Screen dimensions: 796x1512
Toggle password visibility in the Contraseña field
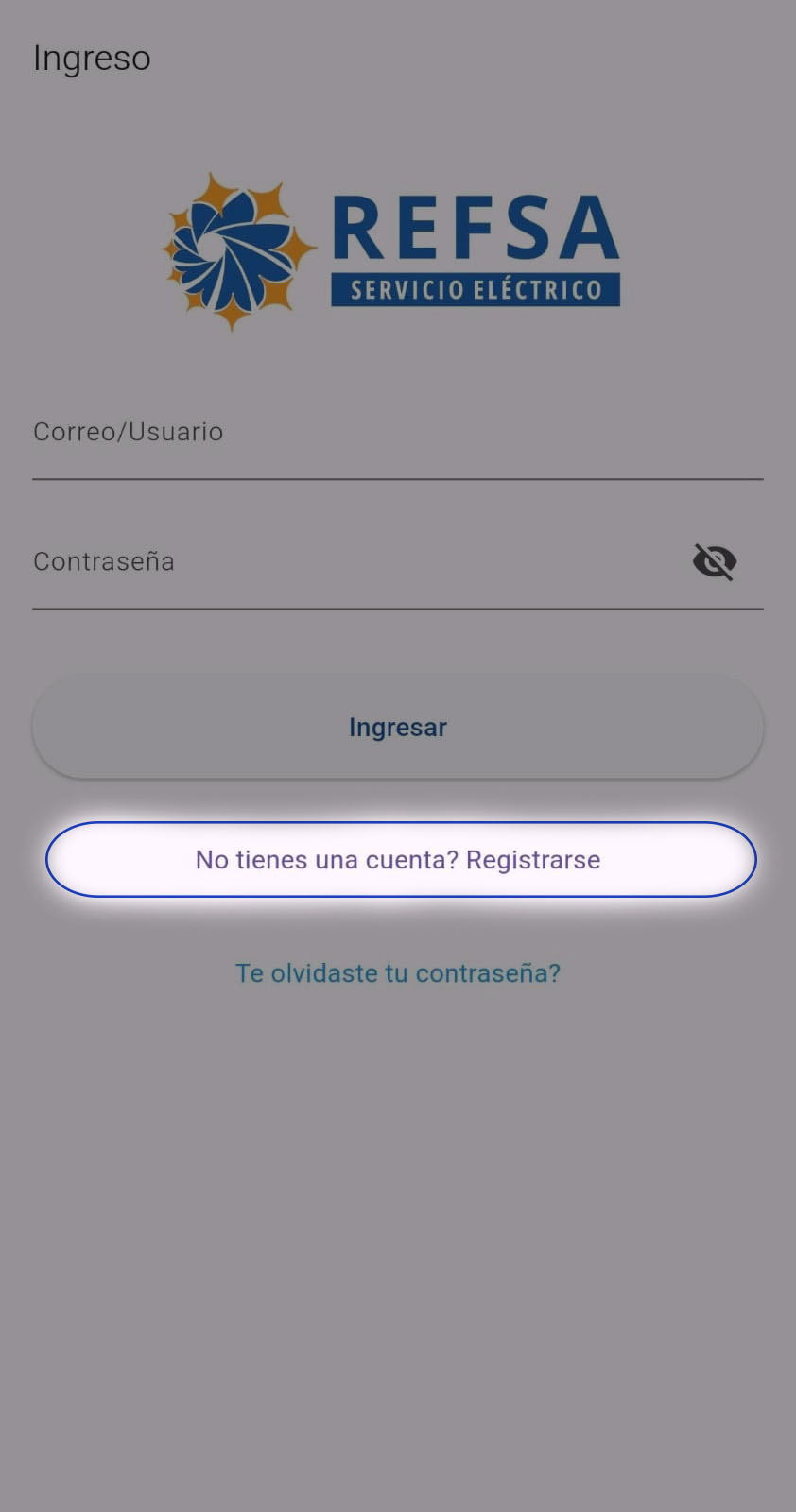point(715,561)
